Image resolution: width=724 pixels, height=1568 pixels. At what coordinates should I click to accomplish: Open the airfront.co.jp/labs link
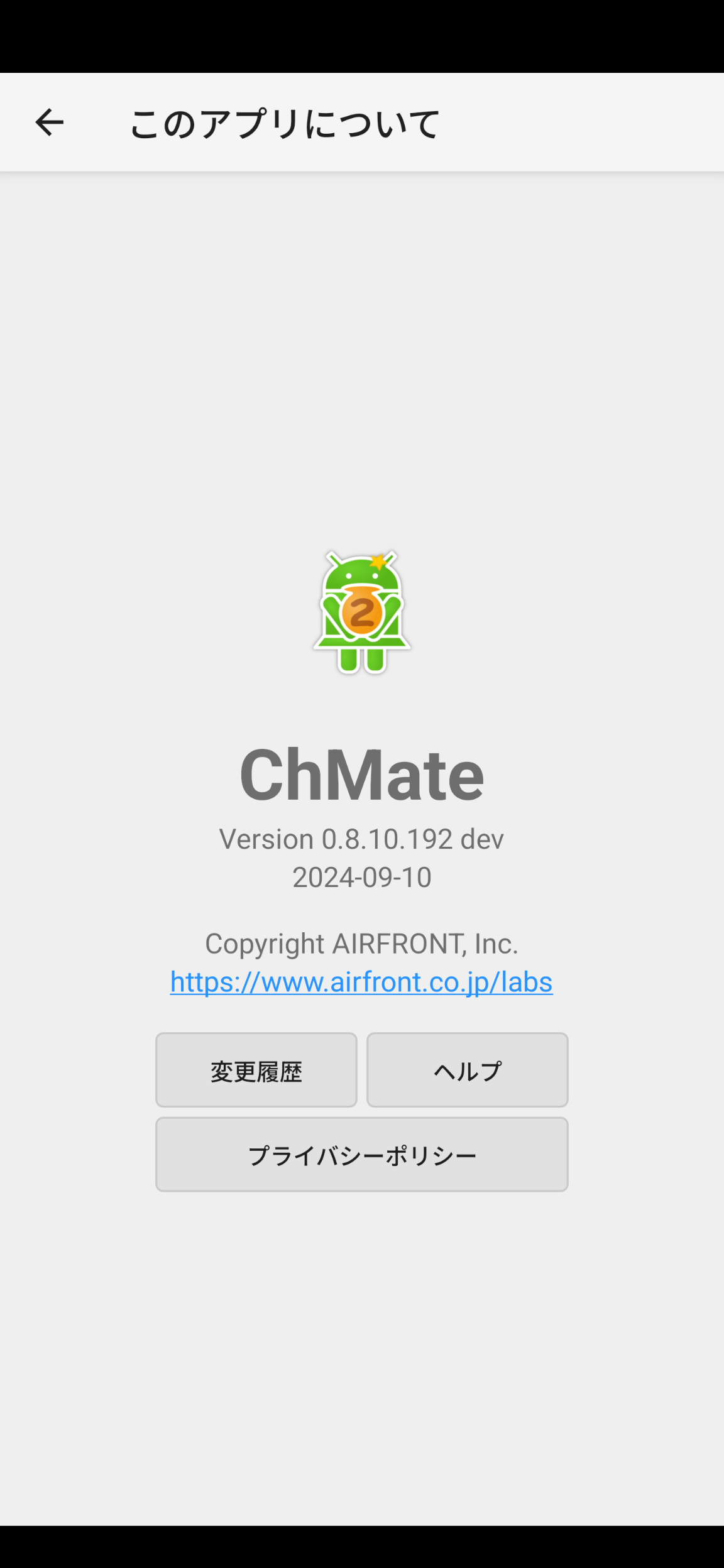361,982
